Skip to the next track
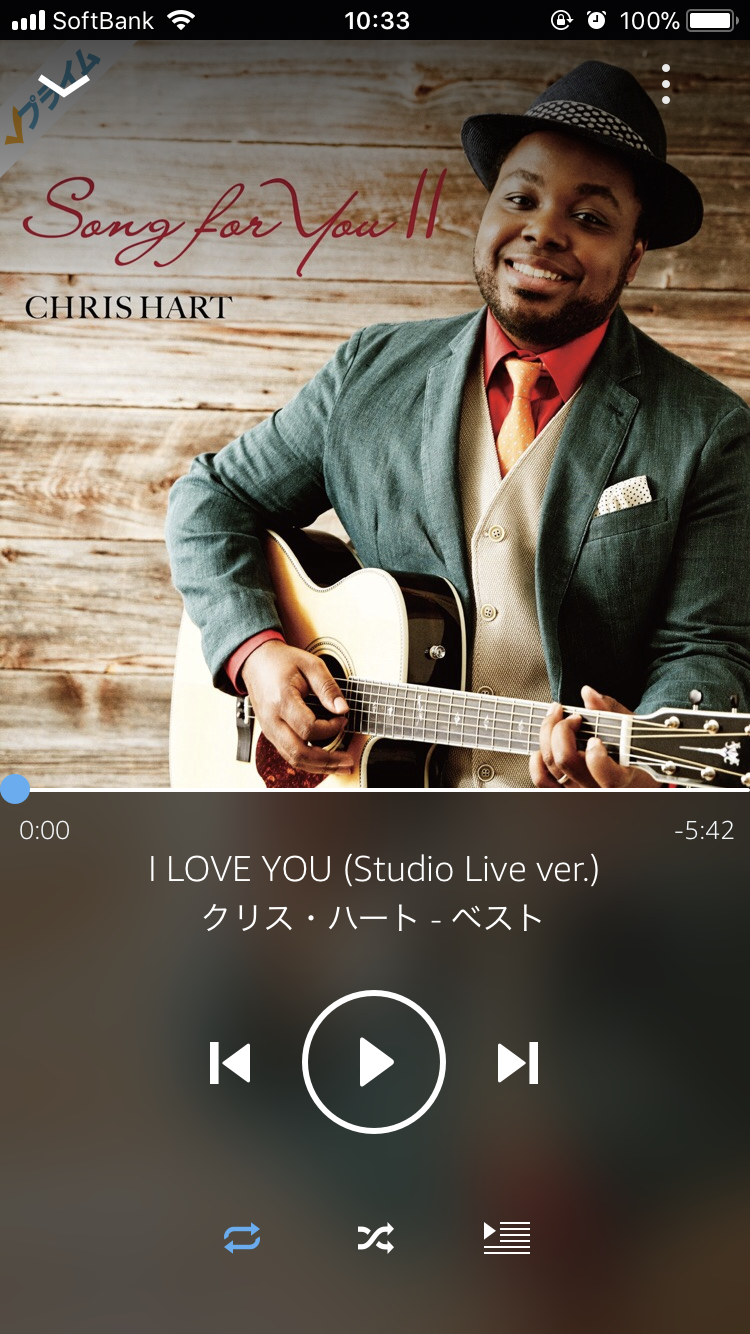Image resolution: width=750 pixels, height=1334 pixels. (518, 1062)
